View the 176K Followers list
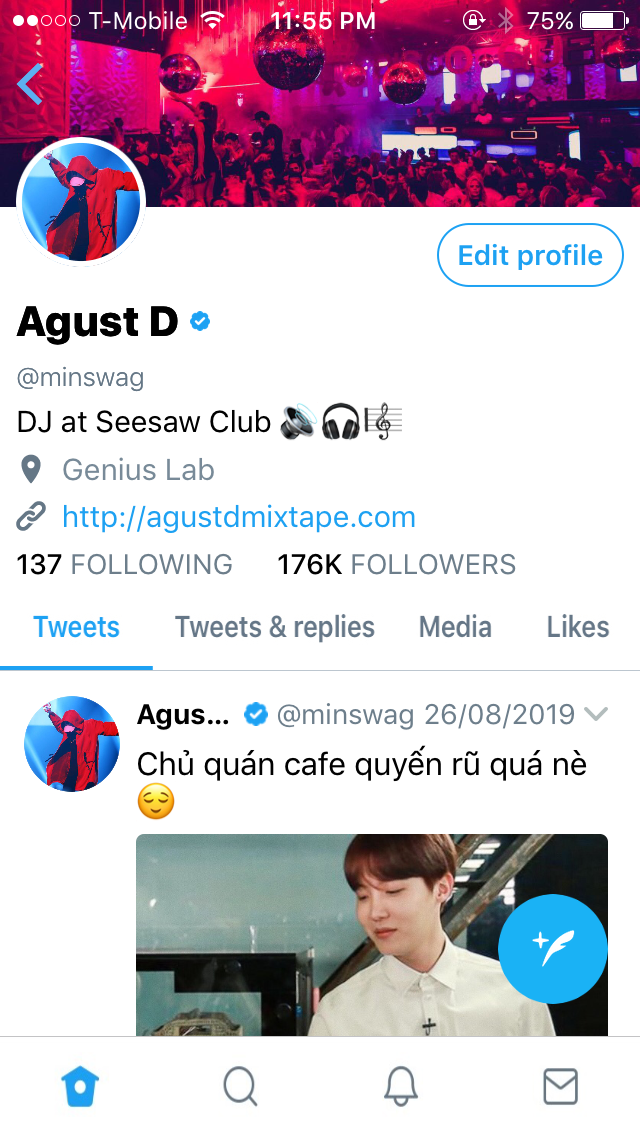The image size is (640, 1136). tap(396, 565)
